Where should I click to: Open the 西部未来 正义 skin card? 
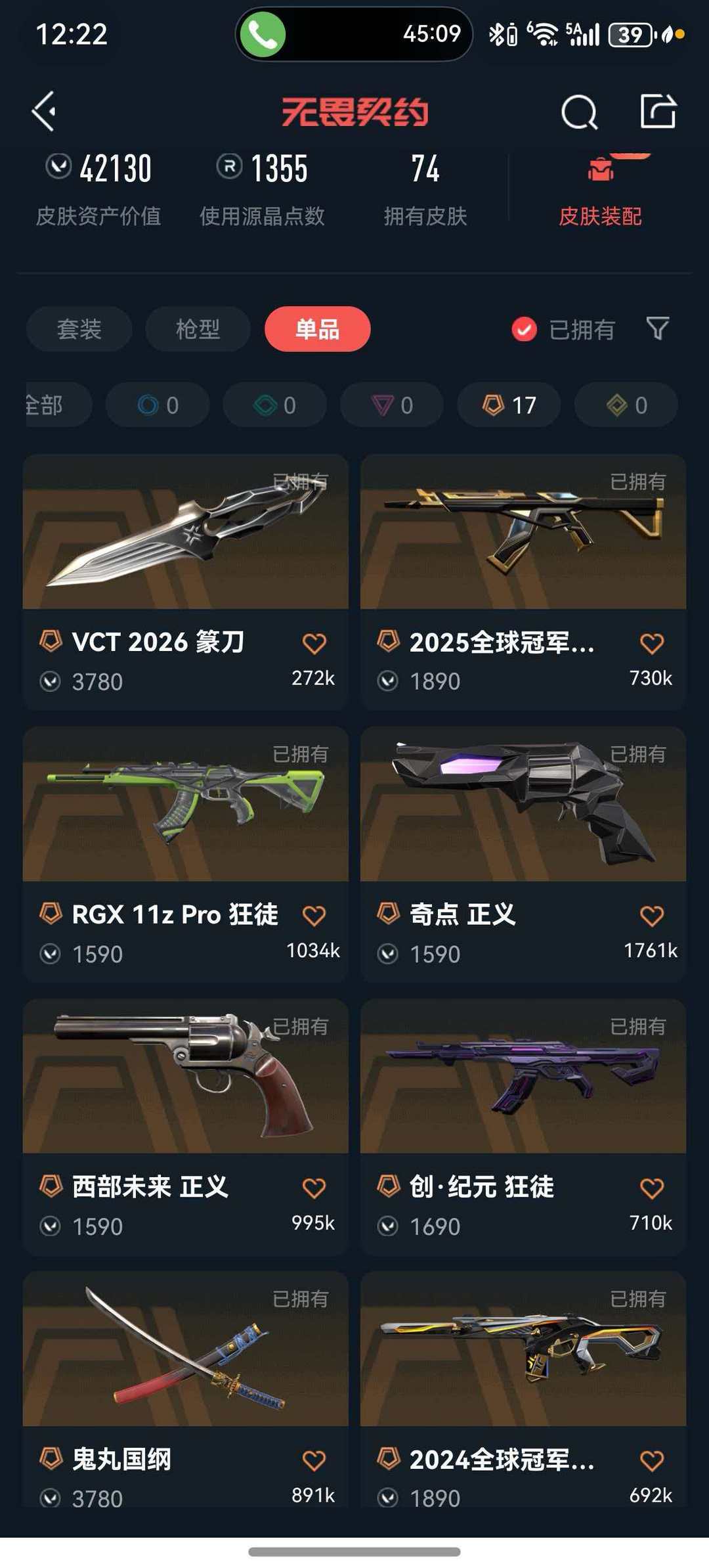coord(186,1127)
